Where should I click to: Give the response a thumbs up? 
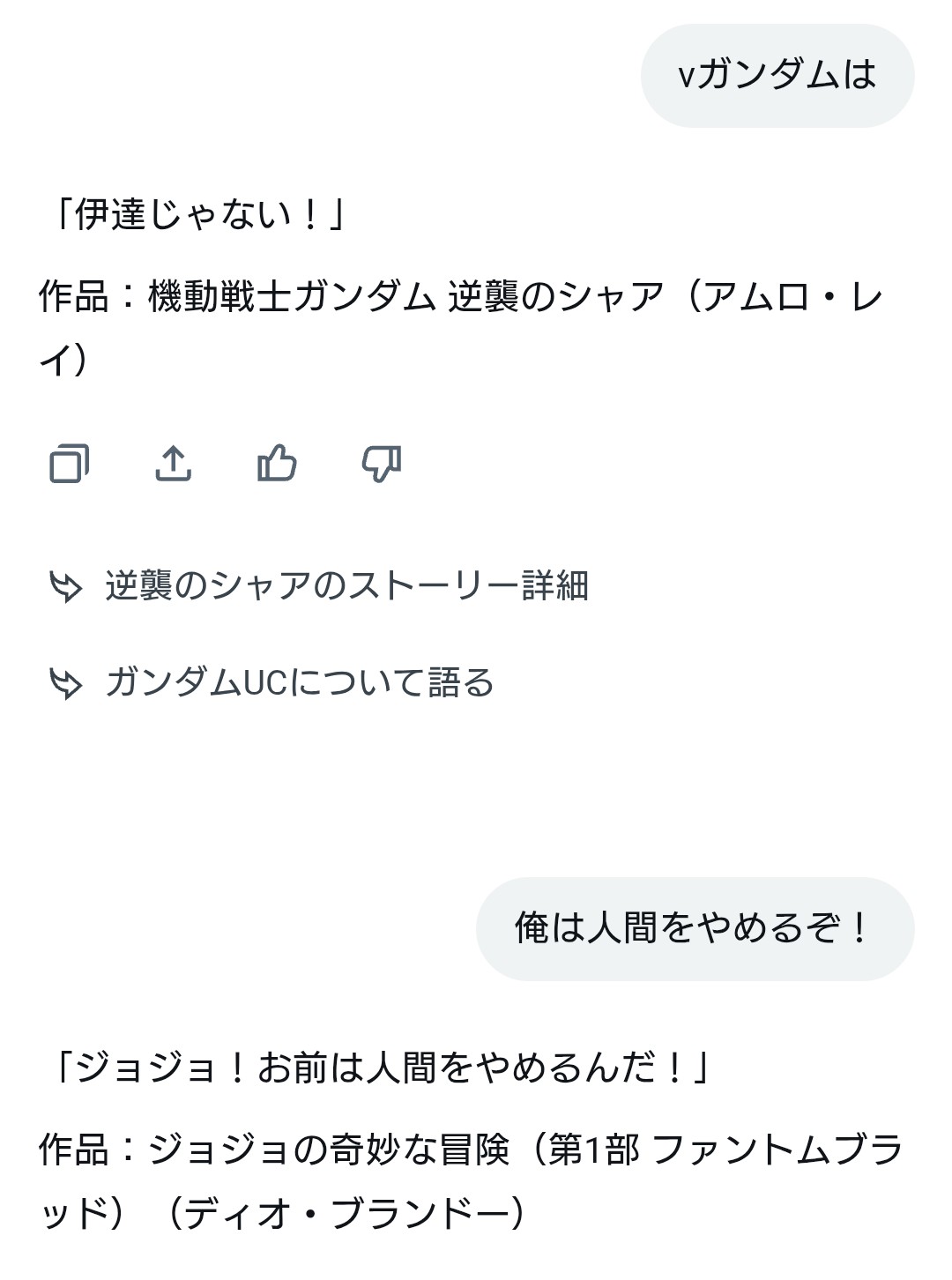click(277, 463)
